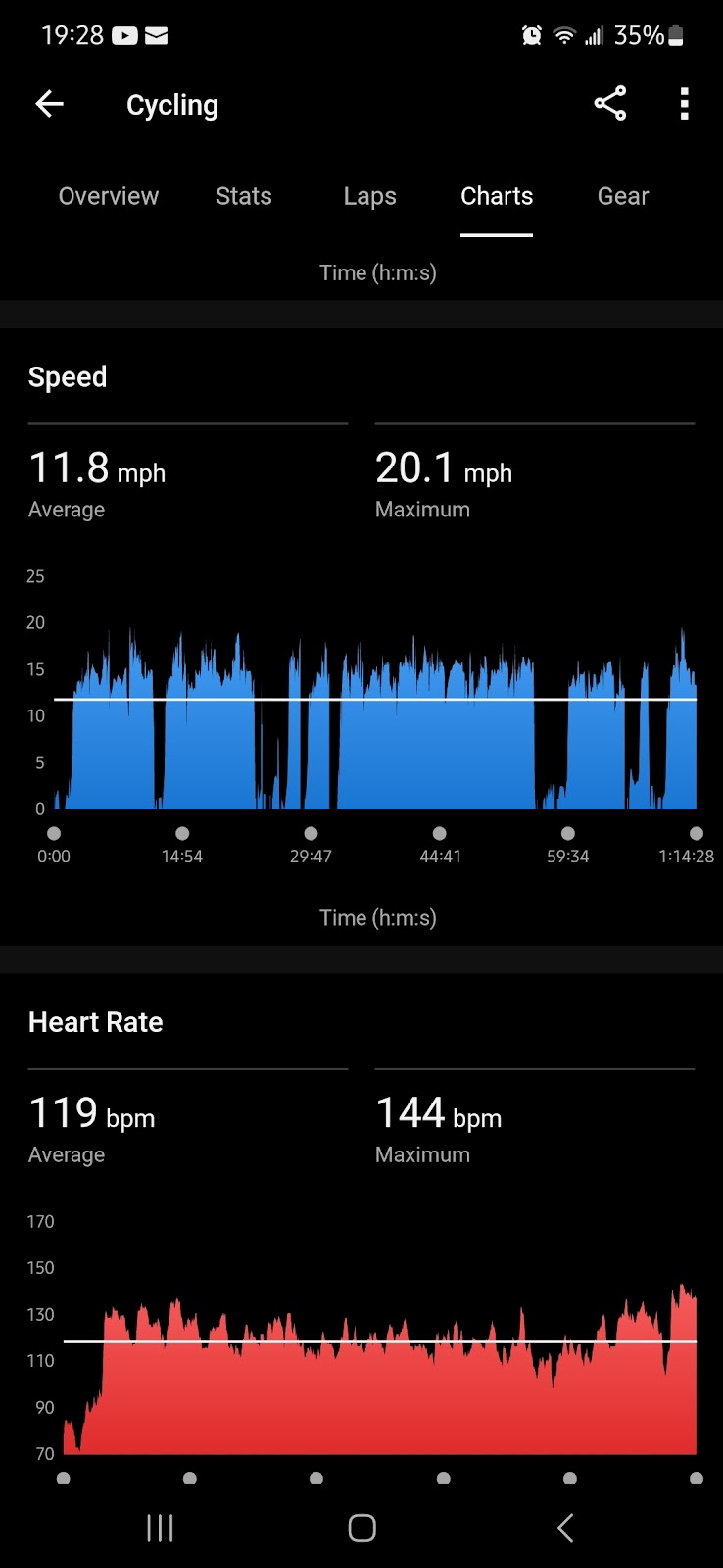
Task: Select the Charts tab
Action: coord(497,196)
